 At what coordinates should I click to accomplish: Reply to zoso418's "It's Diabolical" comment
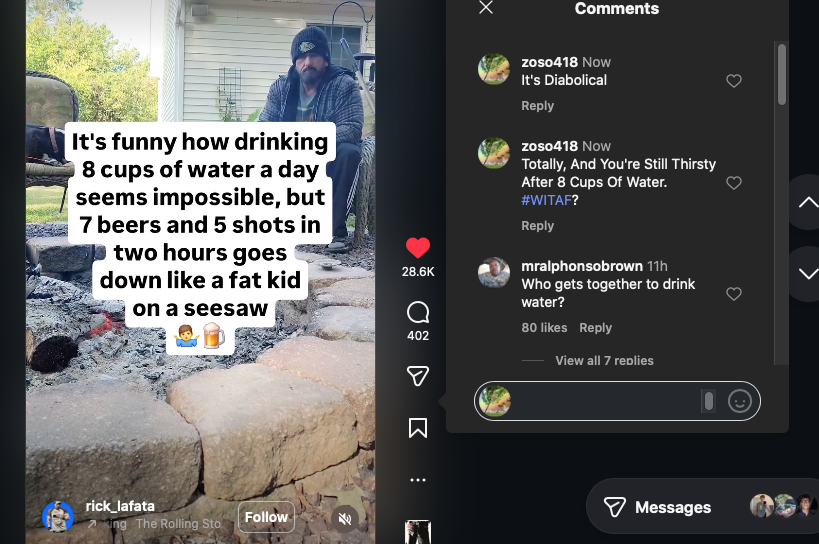click(x=537, y=106)
